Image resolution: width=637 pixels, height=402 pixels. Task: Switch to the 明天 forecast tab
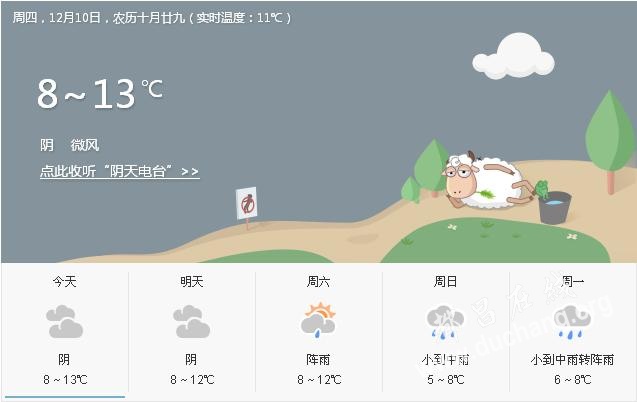click(x=191, y=330)
